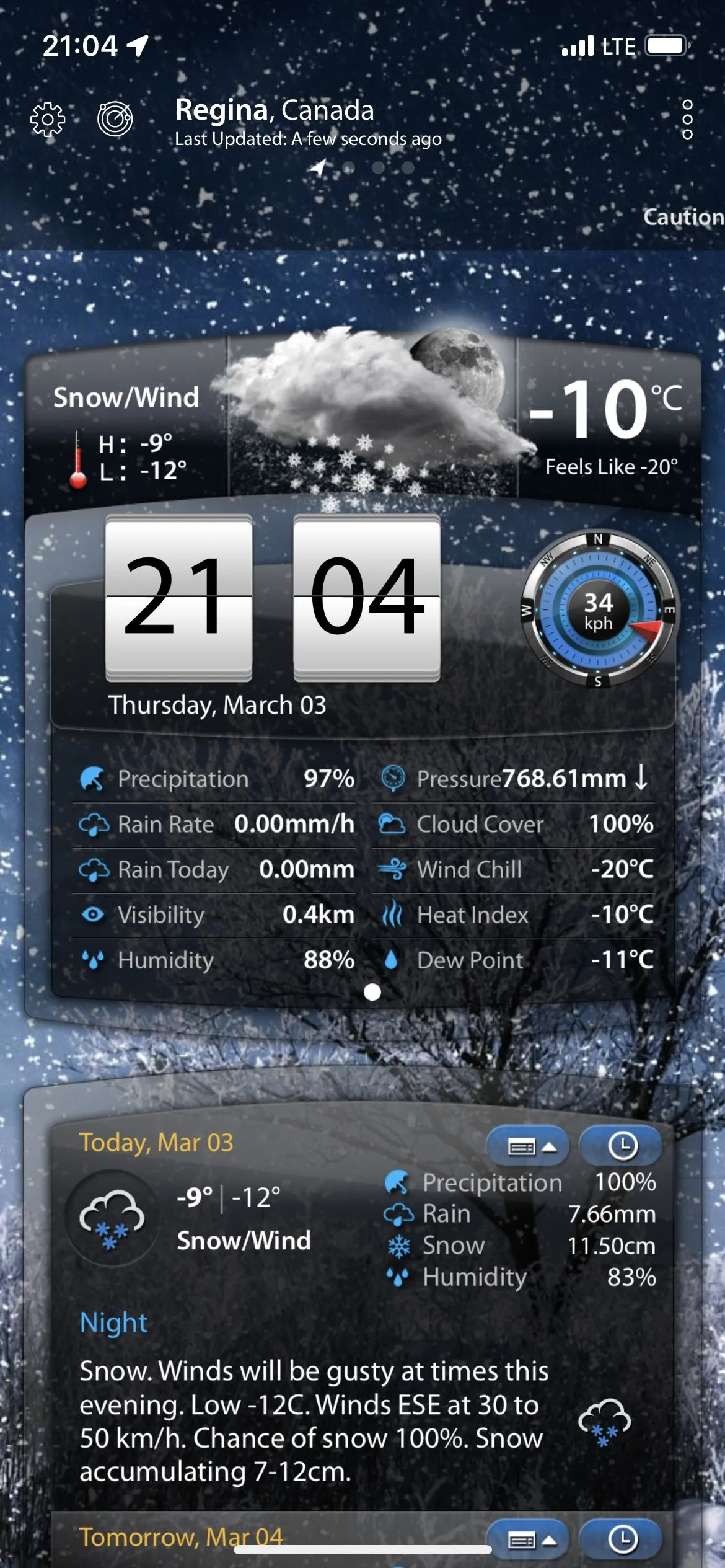This screenshot has height=1568, width=725.
Task: Tap the 34 kph wind compass
Action: (x=598, y=611)
